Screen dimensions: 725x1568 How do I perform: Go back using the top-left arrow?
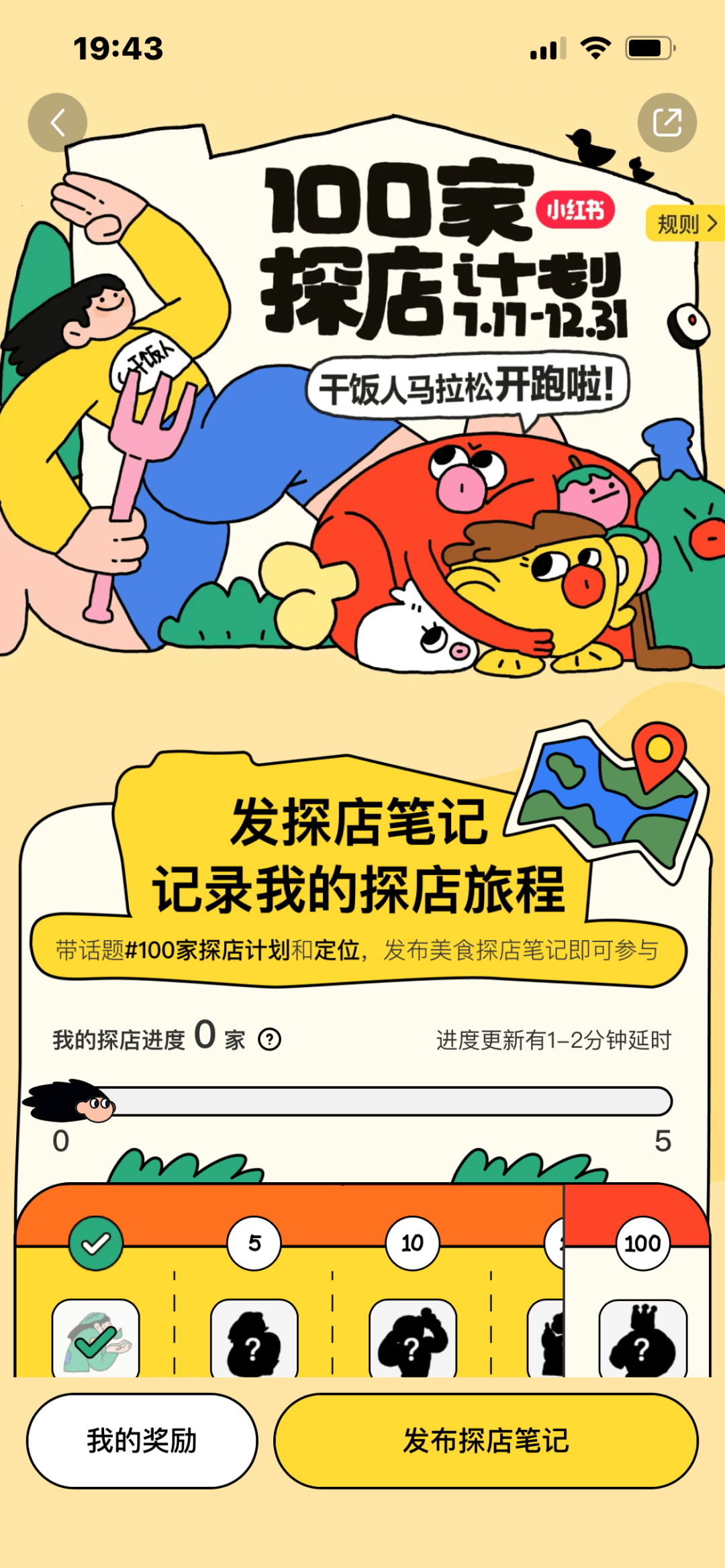(58, 123)
